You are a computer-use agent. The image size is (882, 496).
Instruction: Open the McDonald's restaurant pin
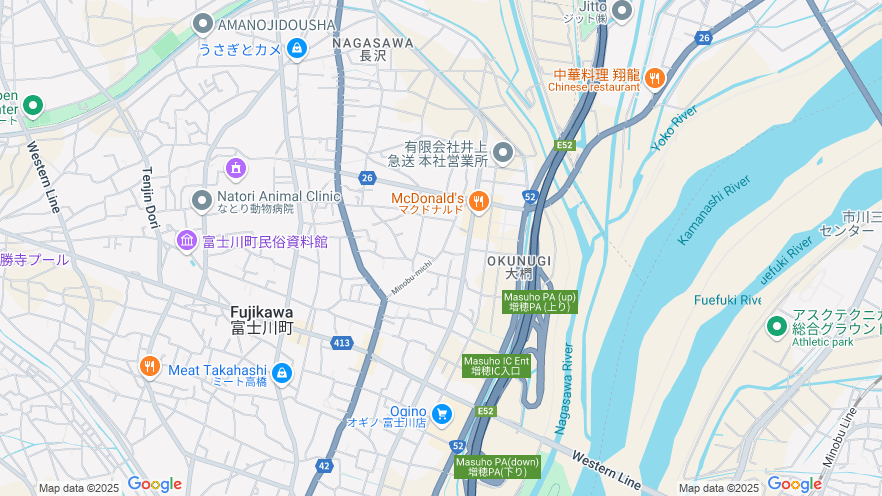tap(478, 201)
